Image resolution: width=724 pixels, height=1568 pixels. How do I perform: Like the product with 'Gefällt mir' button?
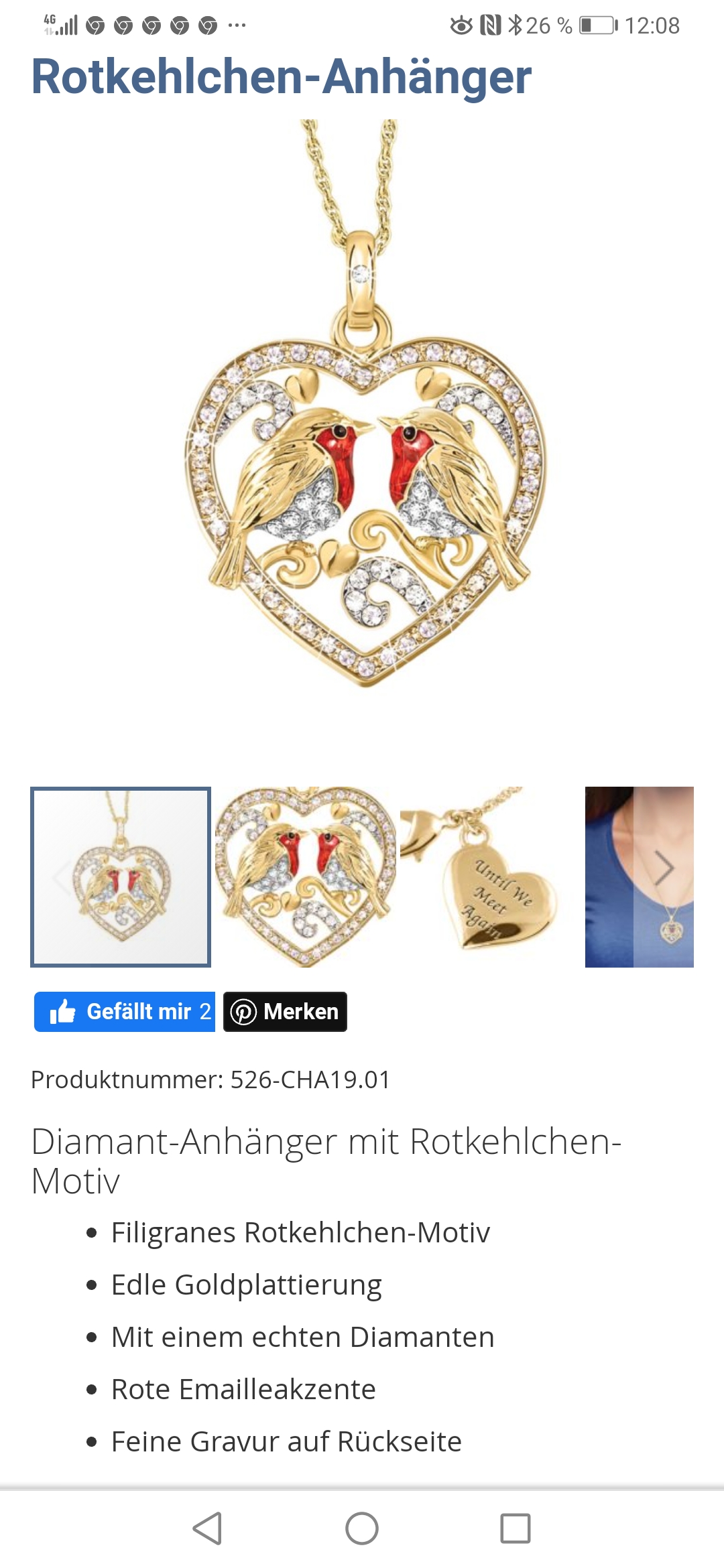125,1011
